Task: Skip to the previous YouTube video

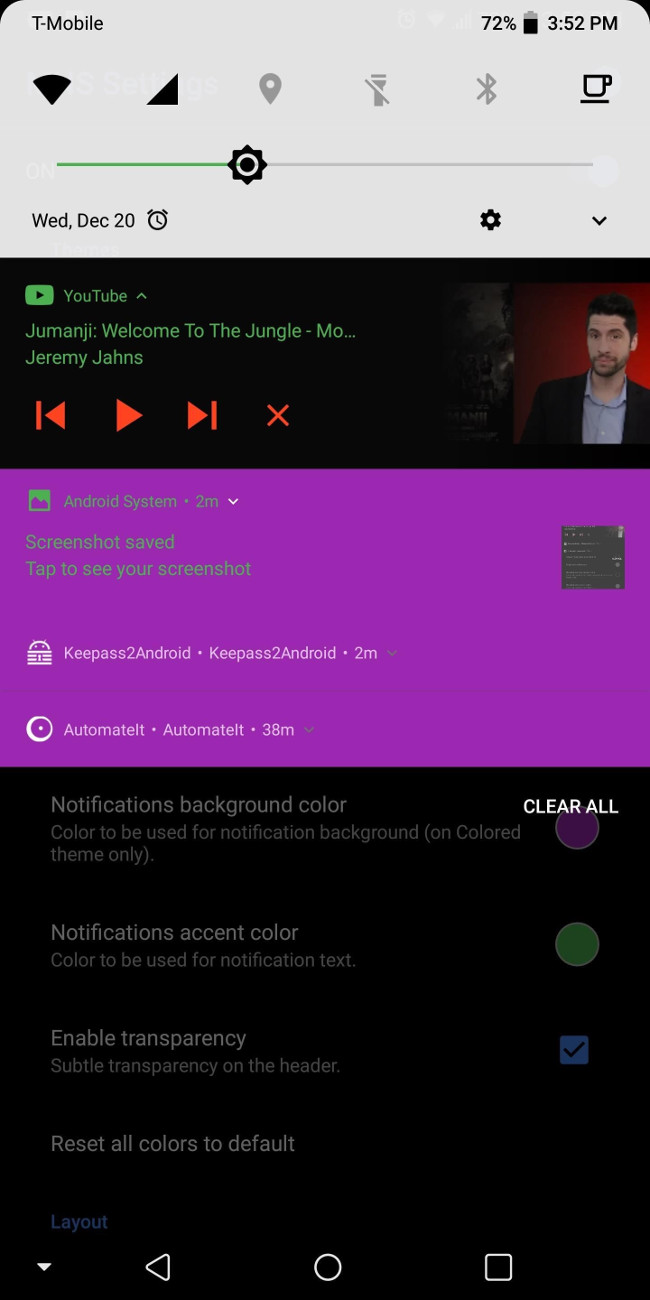Action: point(50,415)
